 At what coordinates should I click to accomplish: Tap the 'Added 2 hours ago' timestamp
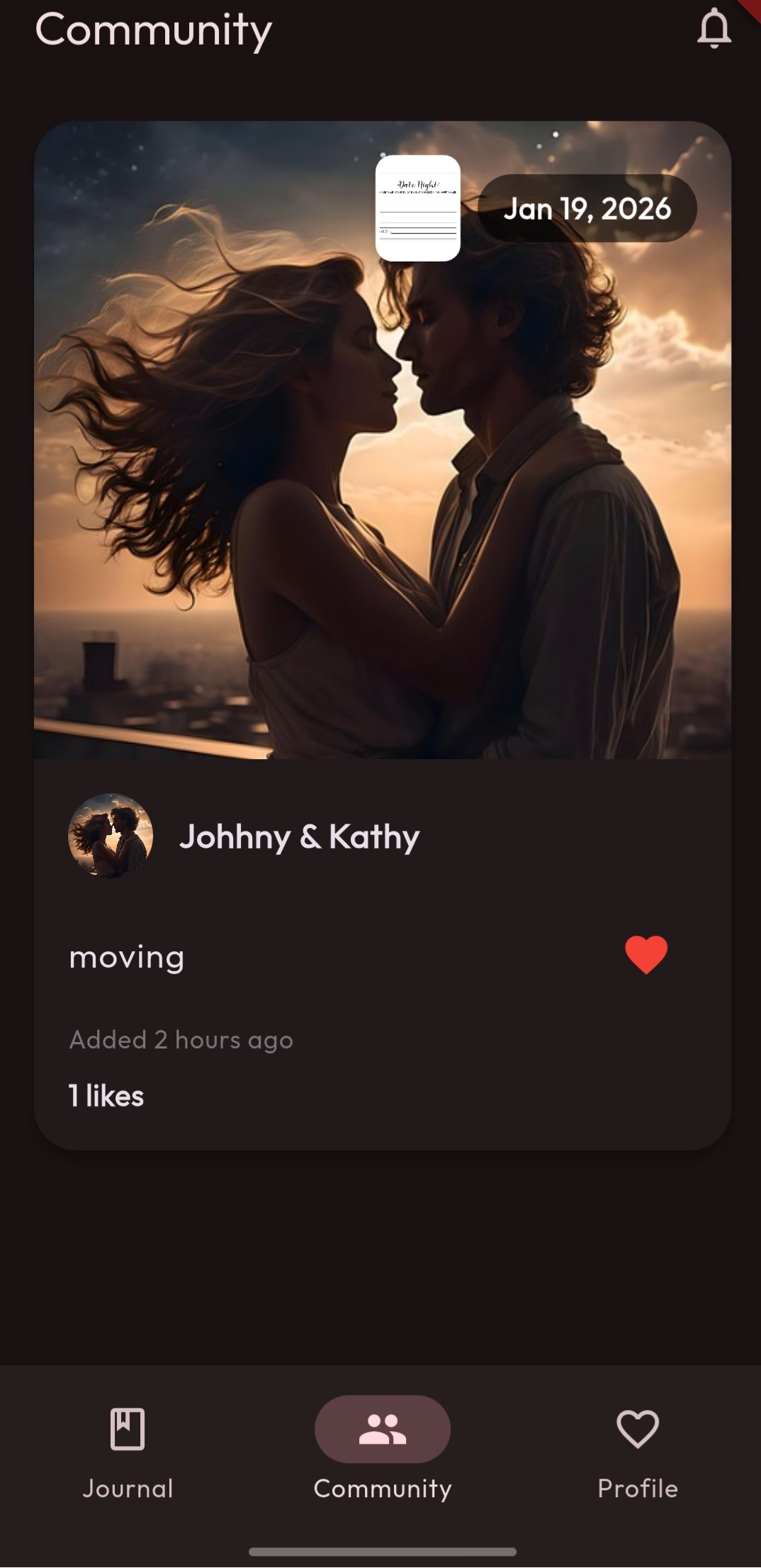coord(181,1039)
